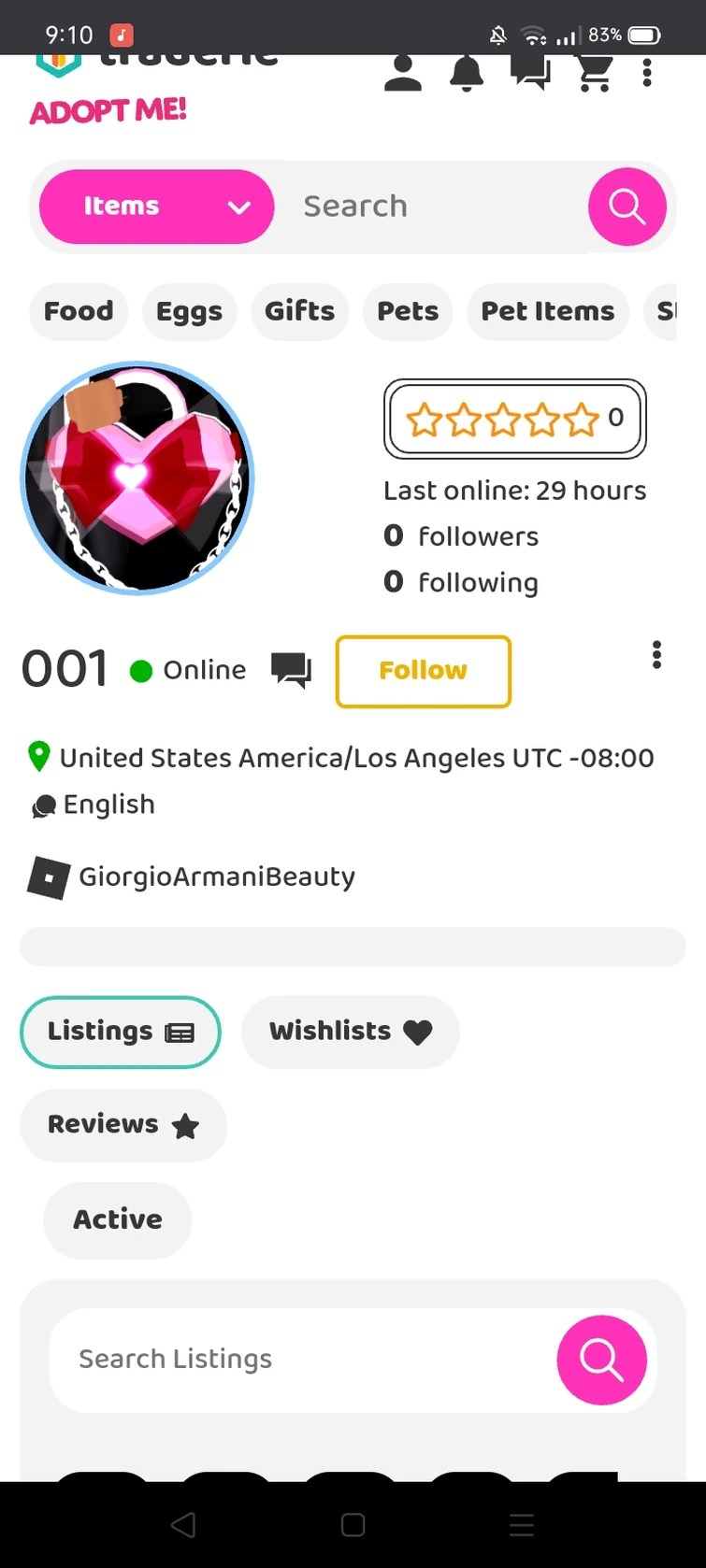Open the notifications bell
The image size is (706, 1568).
coord(467,73)
